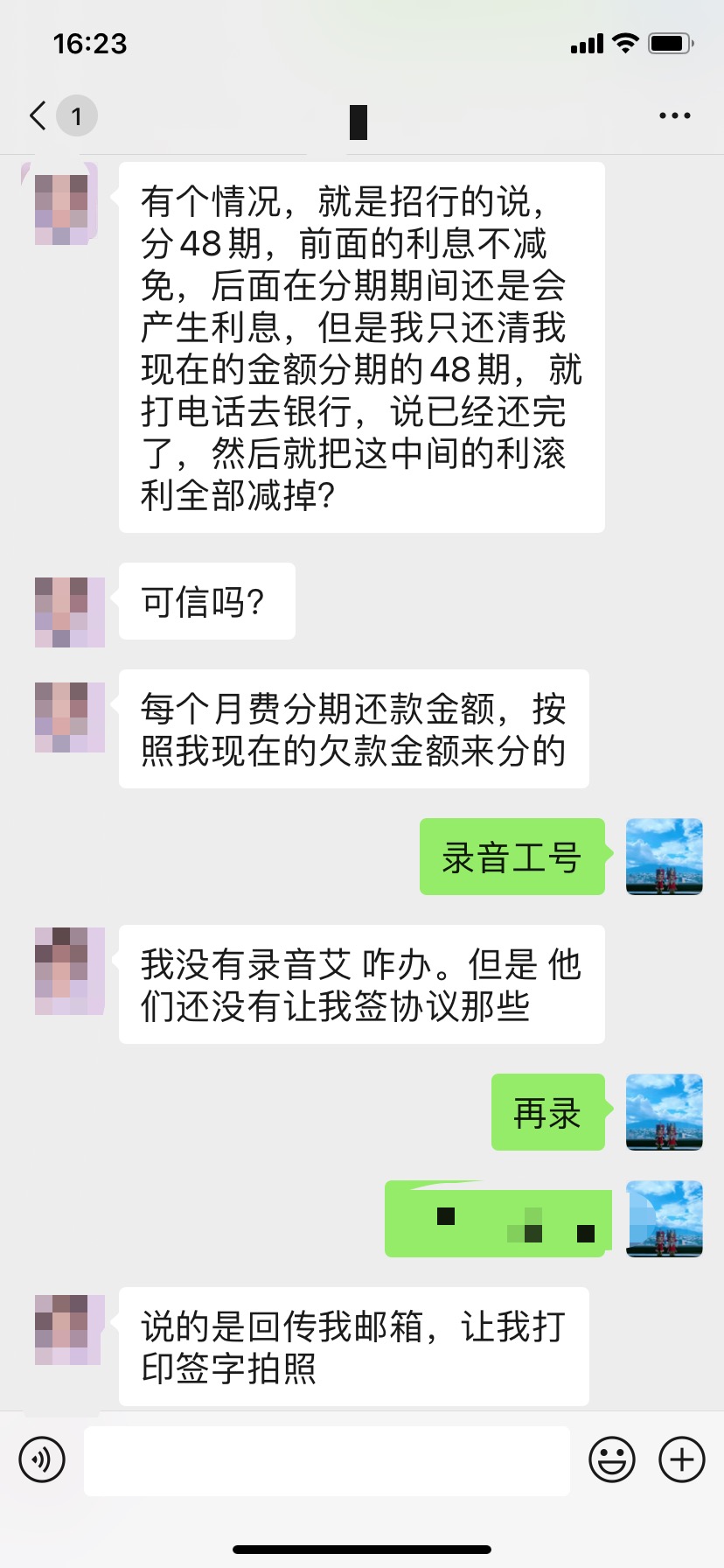
Task: Click the plus button to attach more options
Action: pos(680,1459)
